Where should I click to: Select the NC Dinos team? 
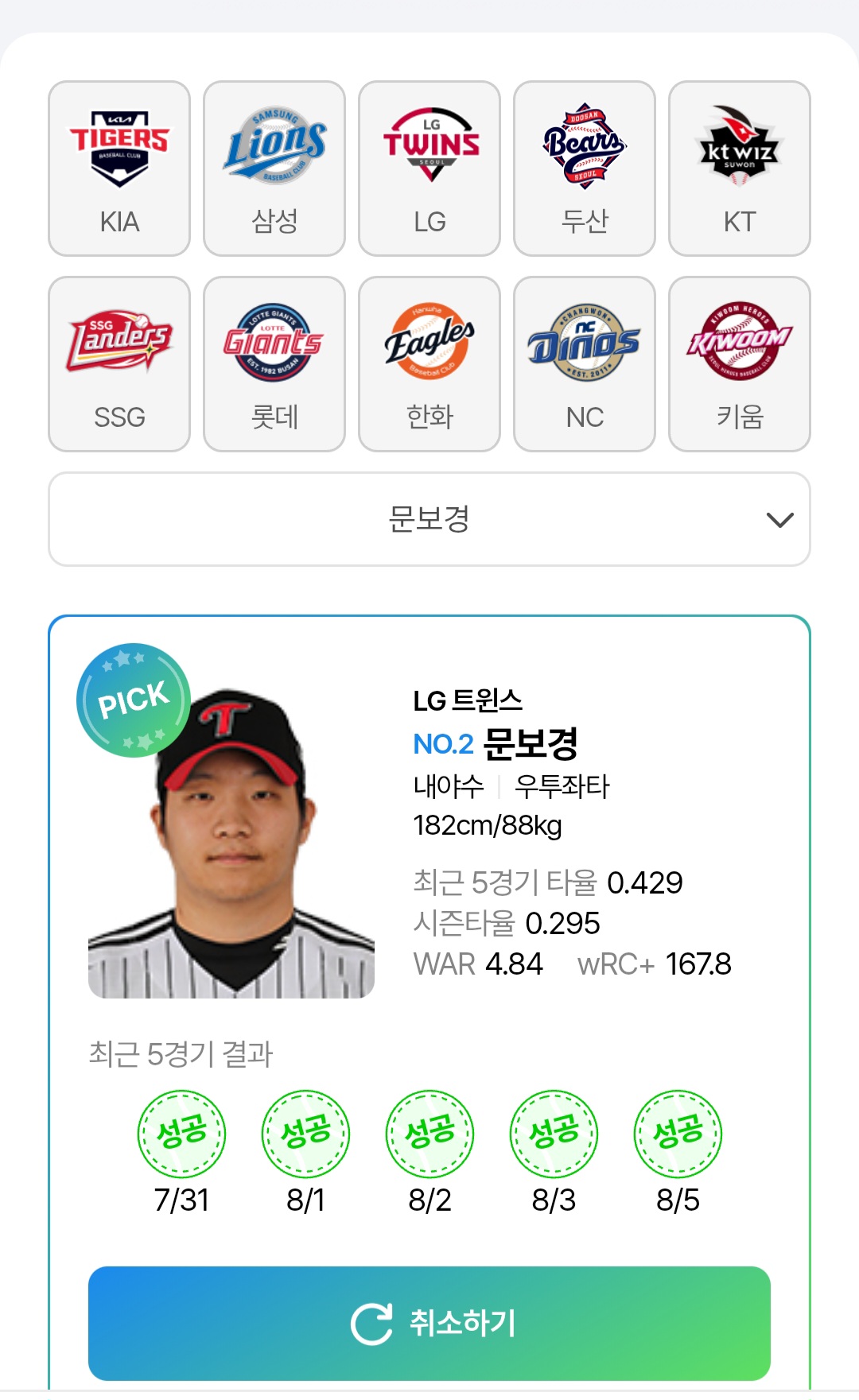click(585, 364)
